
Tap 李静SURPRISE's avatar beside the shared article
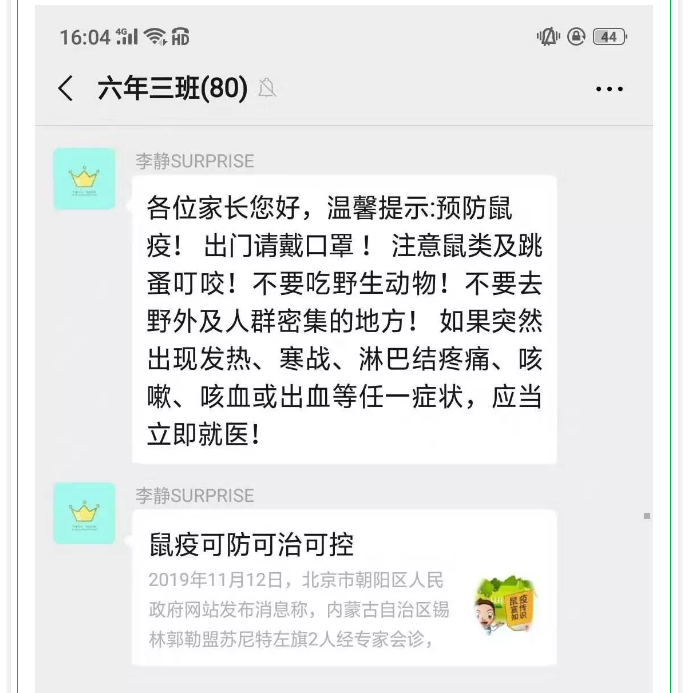pyautogui.click(x=84, y=513)
